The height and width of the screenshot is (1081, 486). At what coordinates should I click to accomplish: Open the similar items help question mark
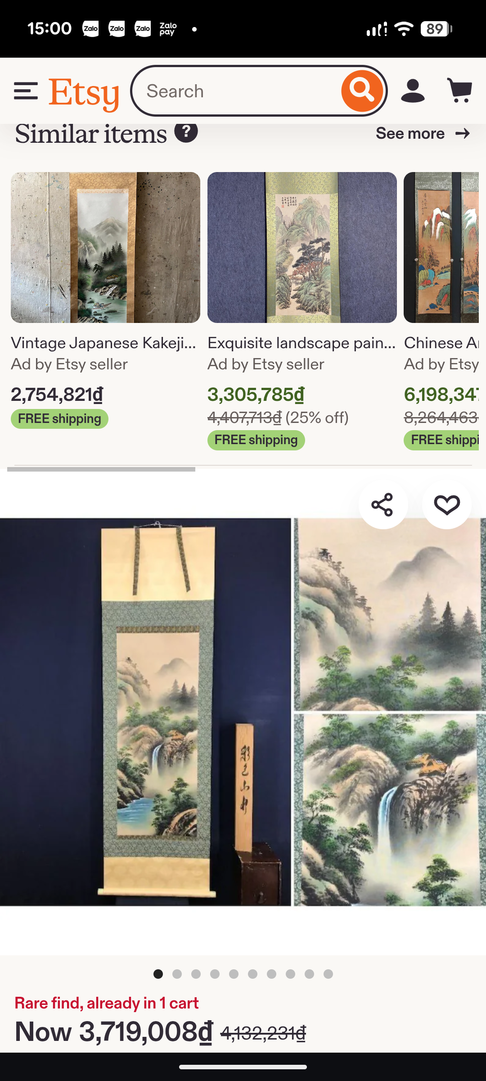(186, 132)
